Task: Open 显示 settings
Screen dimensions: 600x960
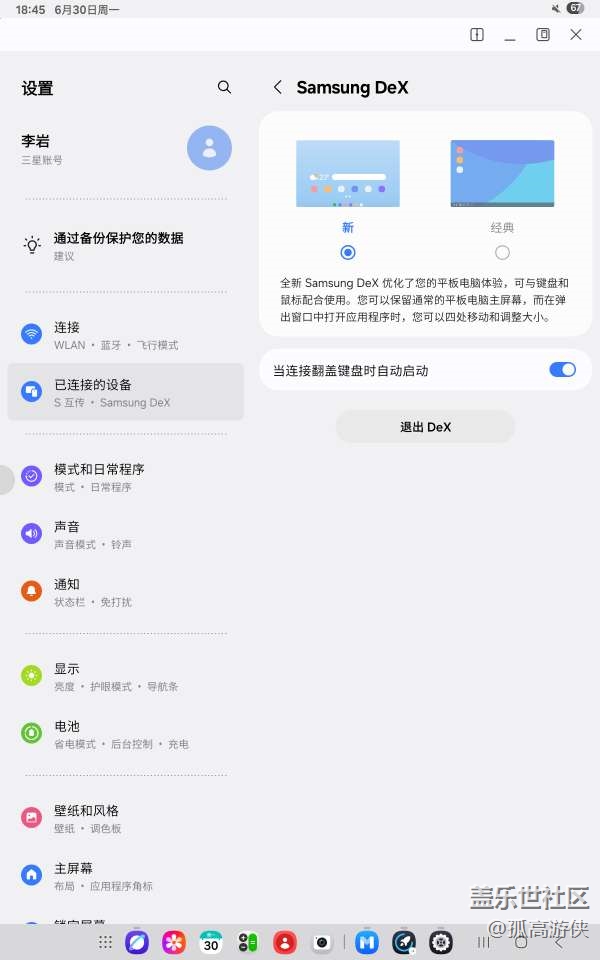Action: (126, 677)
